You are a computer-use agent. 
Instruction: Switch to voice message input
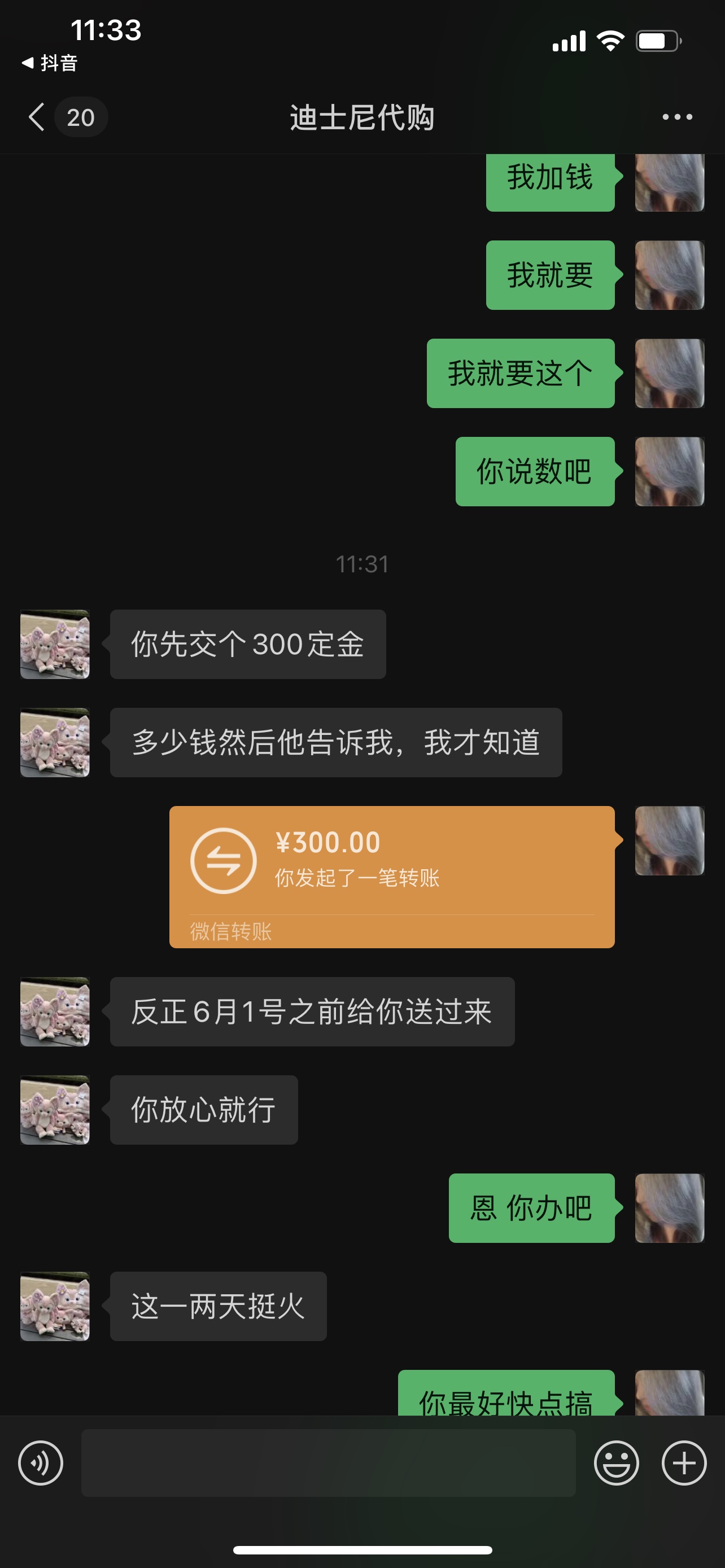click(x=40, y=1462)
